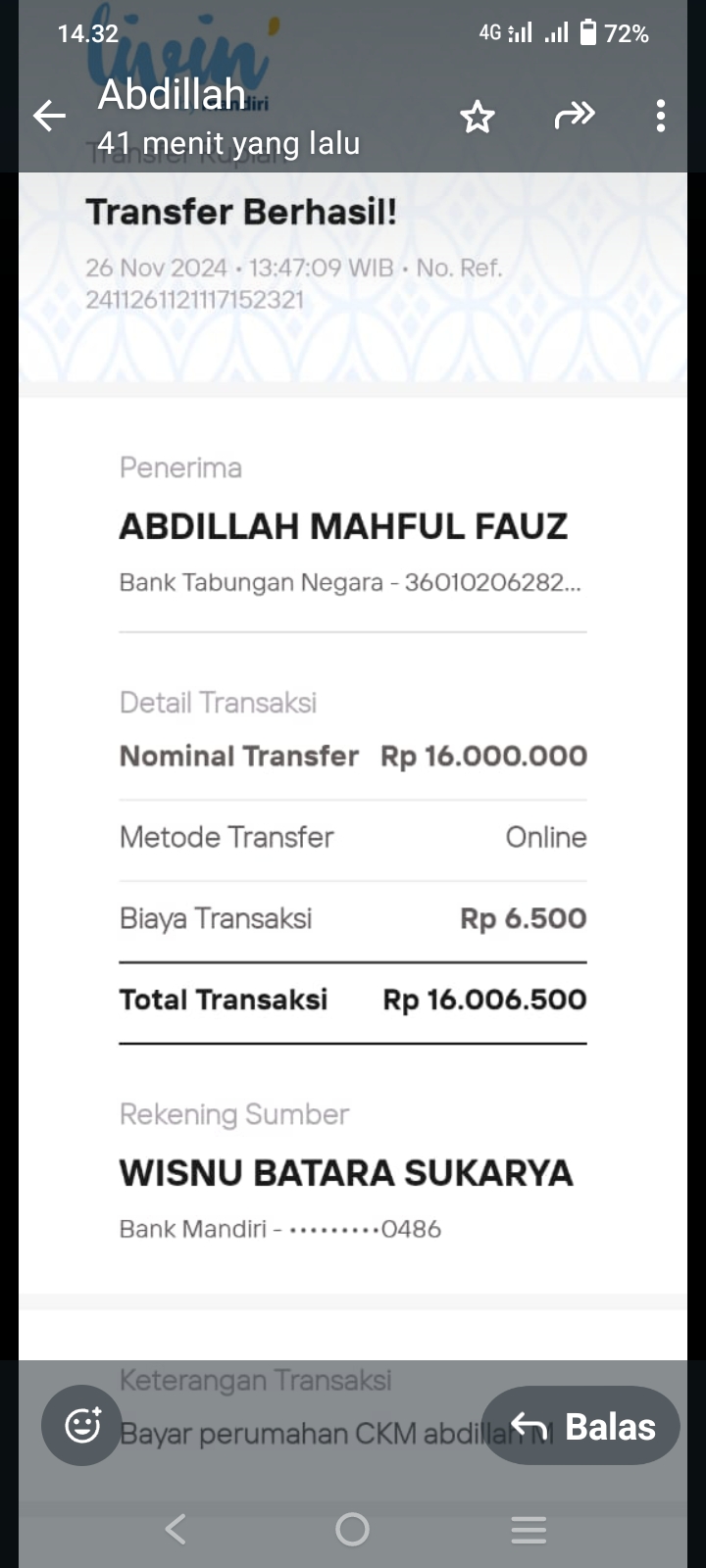This screenshot has width=706, height=1568.
Task: Add an emoji reaction to the image
Action: (x=81, y=1425)
